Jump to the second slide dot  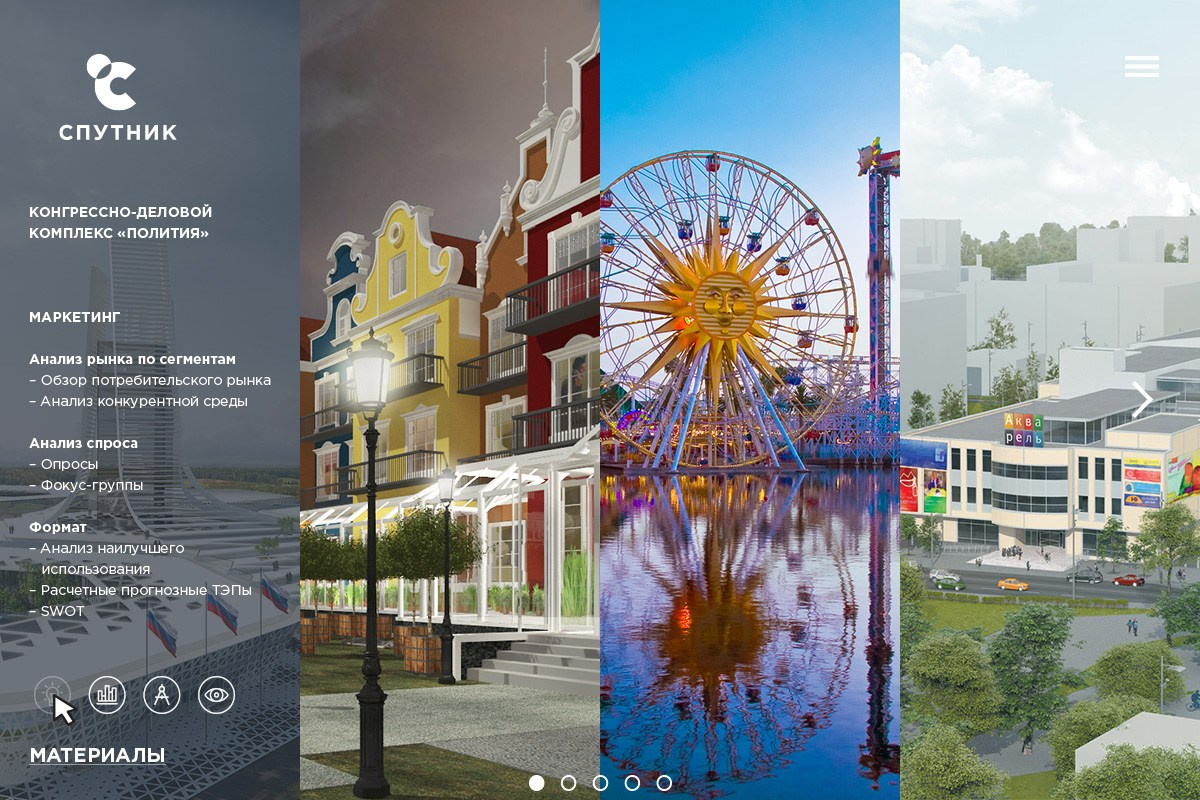pyautogui.click(x=568, y=783)
